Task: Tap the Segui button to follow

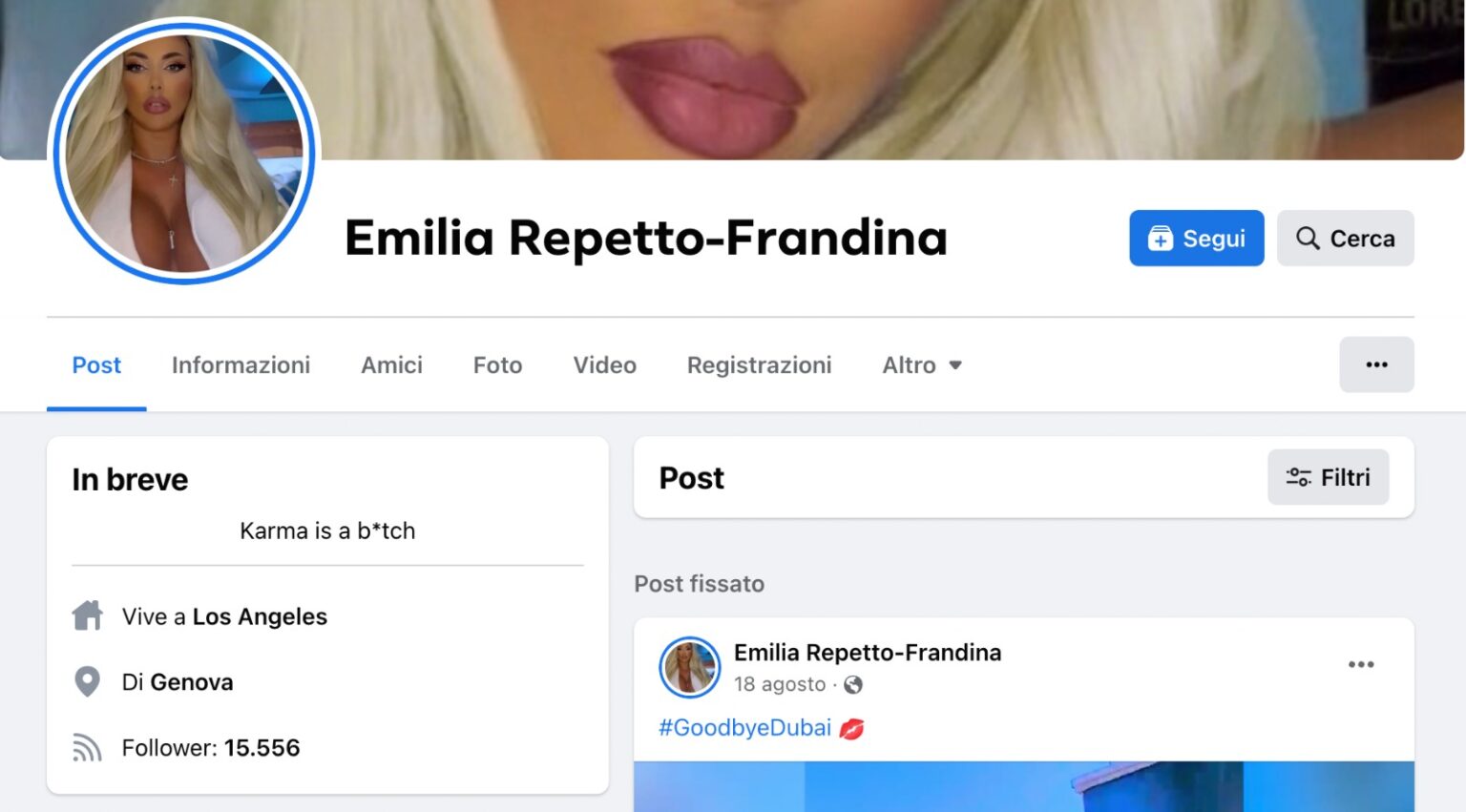Action: [x=1196, y=239]
